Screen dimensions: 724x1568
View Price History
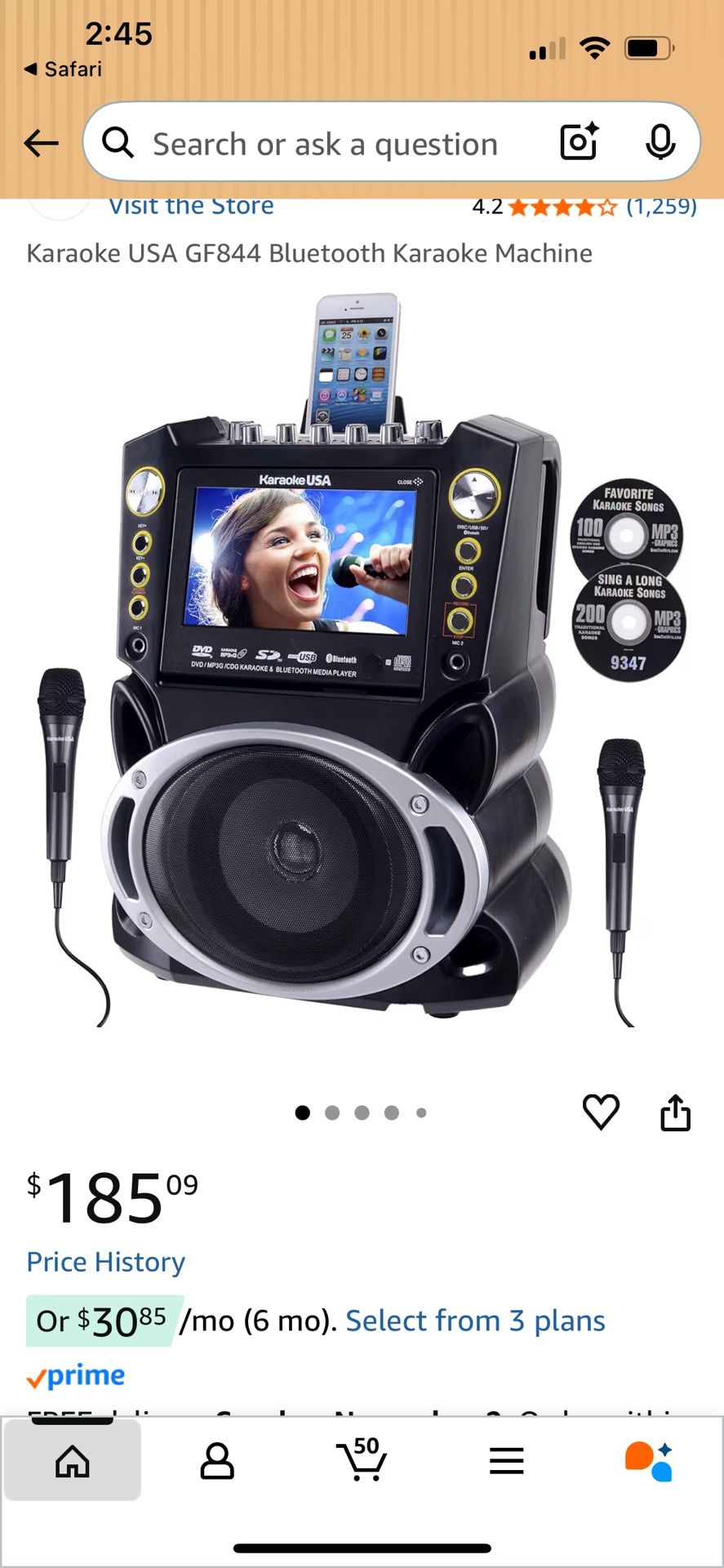(x=106, y=1262)
